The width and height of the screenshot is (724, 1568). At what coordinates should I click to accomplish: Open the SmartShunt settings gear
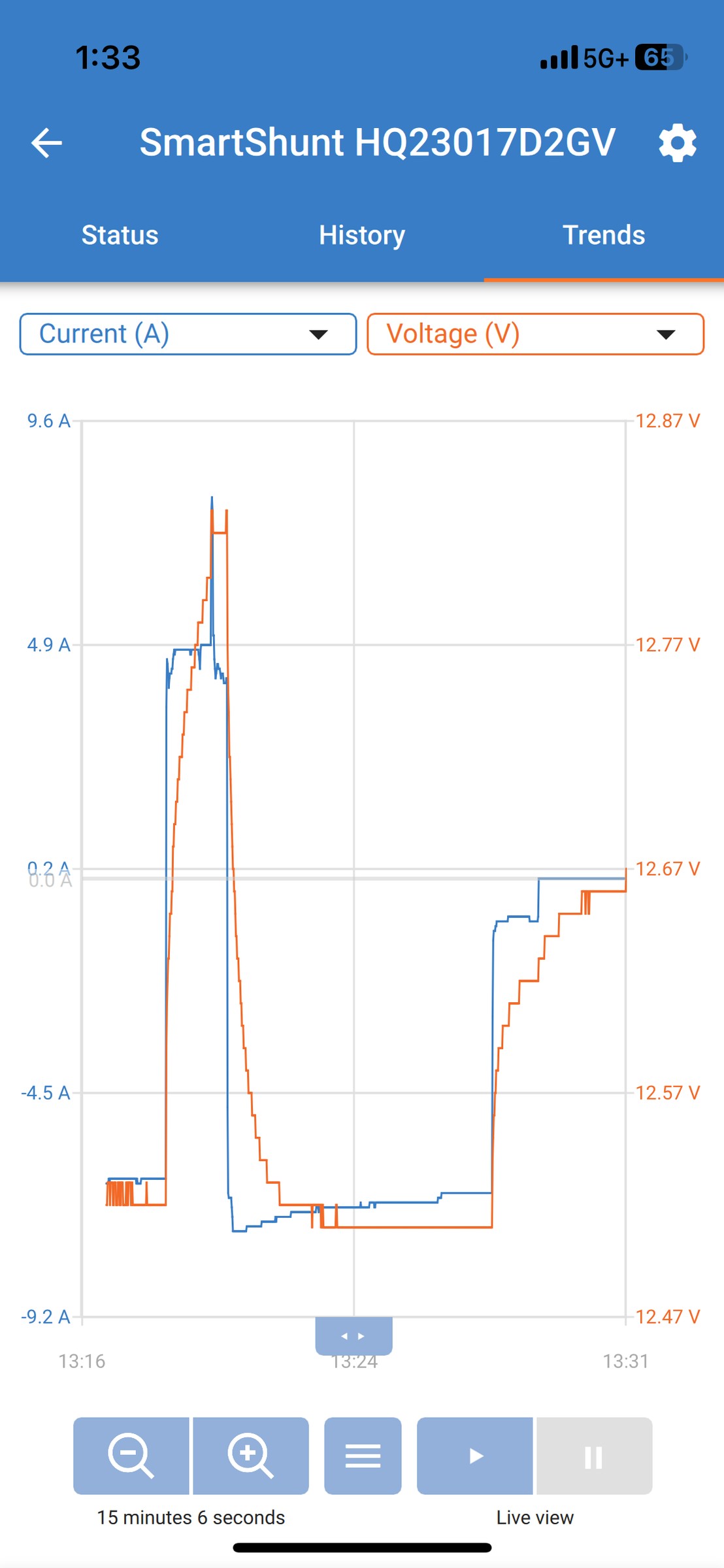click(678, 142)
